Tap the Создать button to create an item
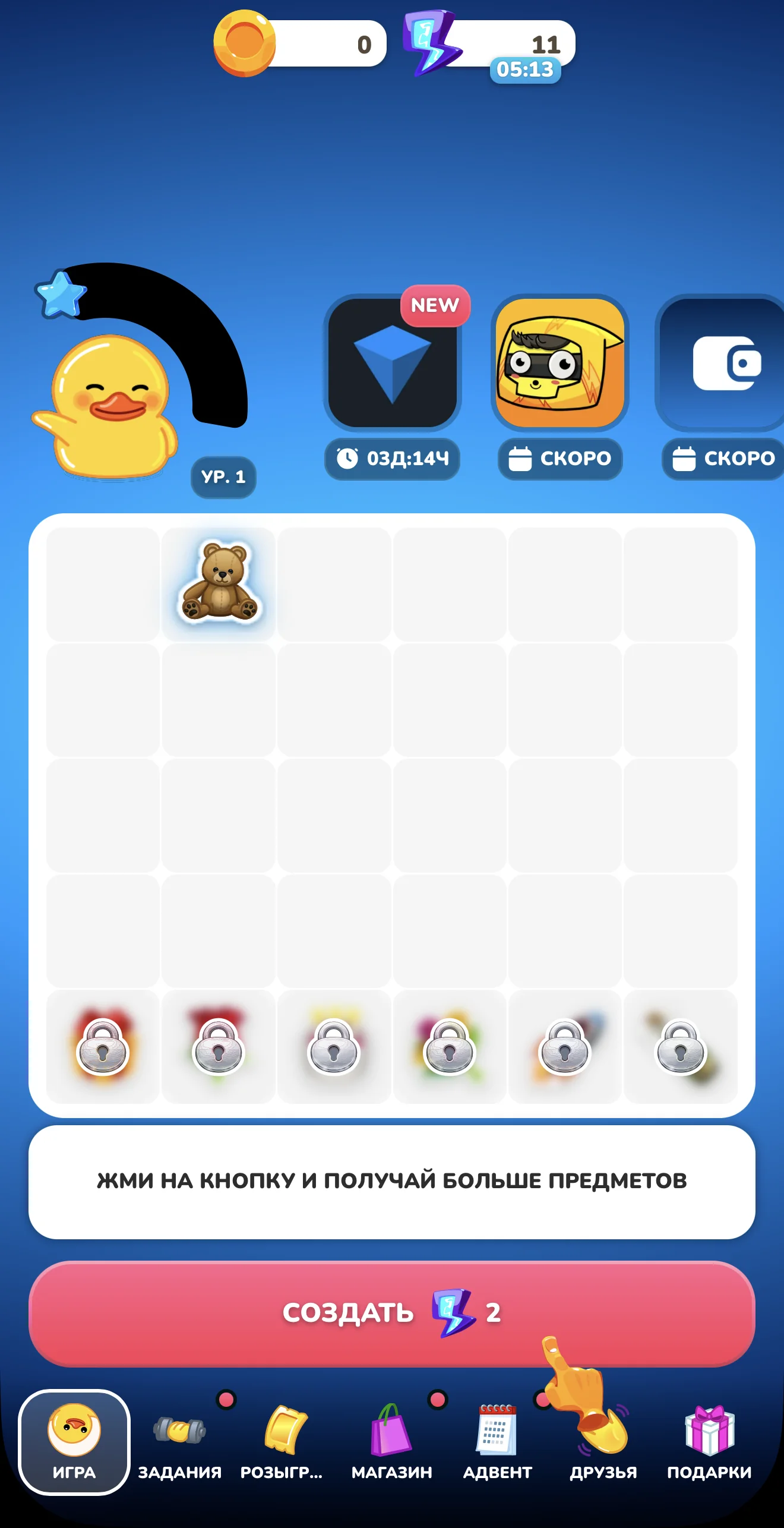Image resolution: width=784 pixels, height=1528 pixels. [x=392, y=1313]
